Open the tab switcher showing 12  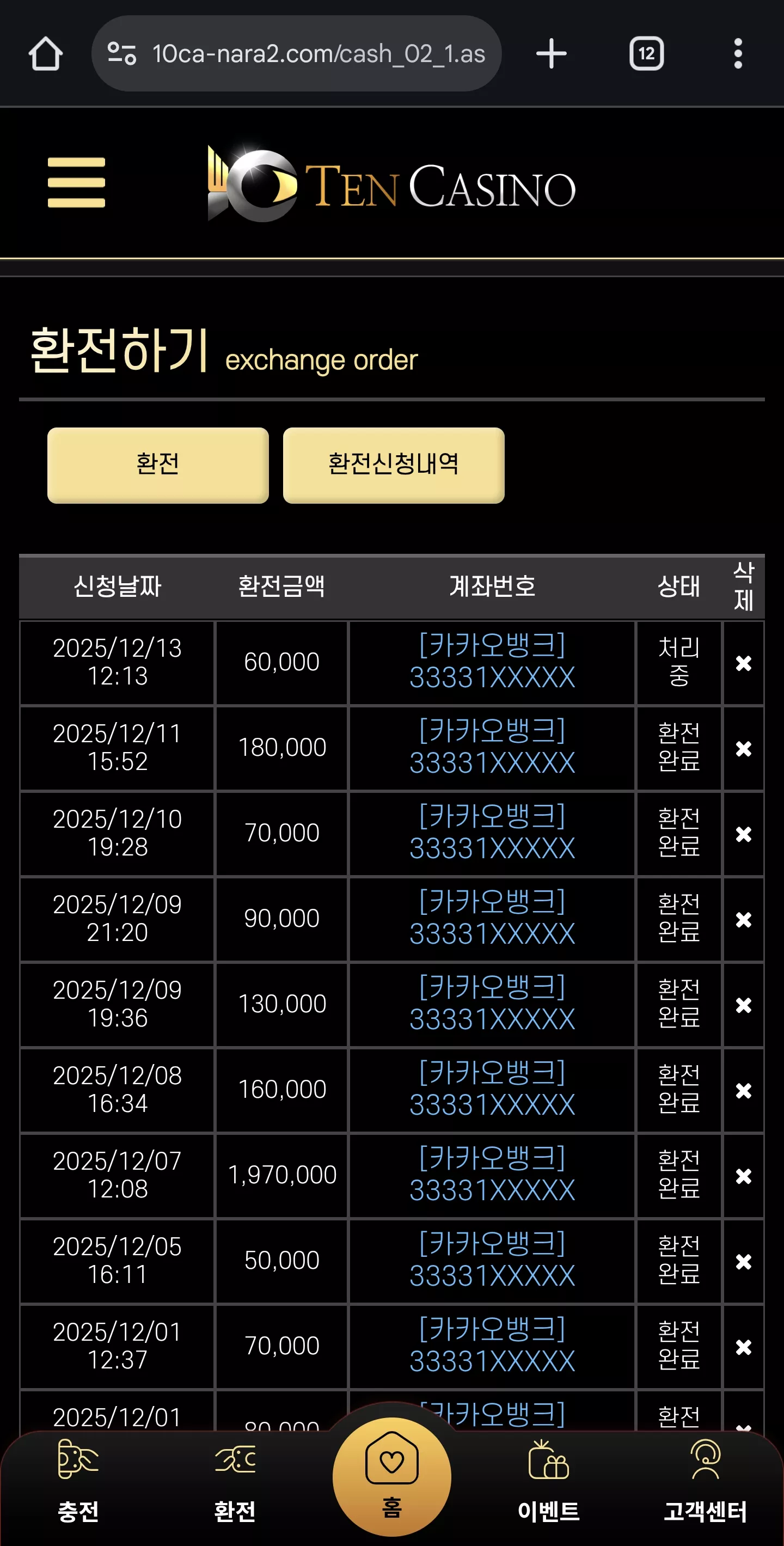[646, 54]
